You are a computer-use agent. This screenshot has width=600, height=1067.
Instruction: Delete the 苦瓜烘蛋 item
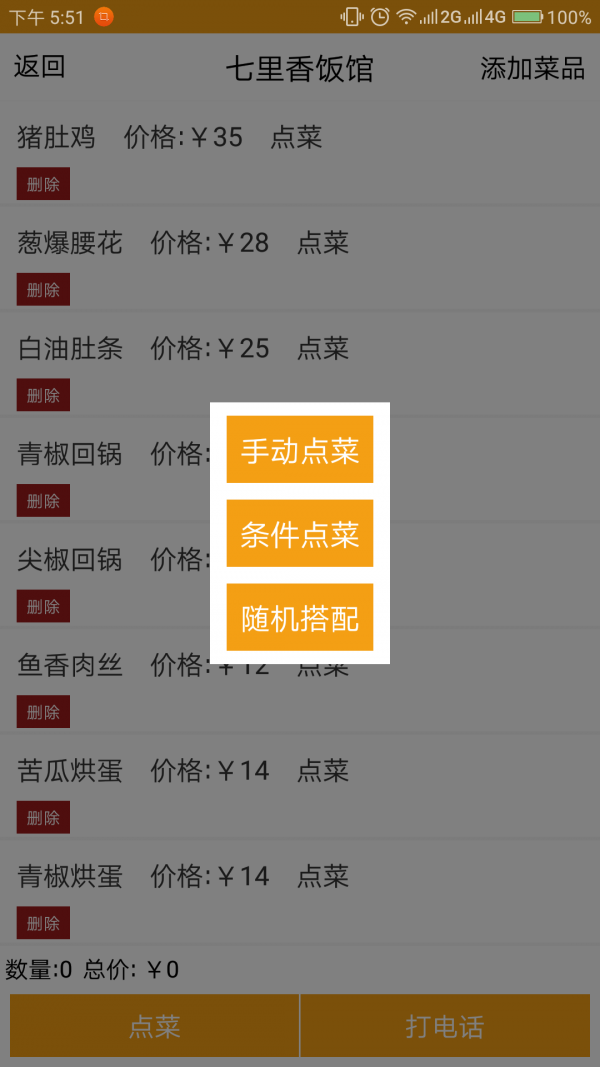pos(43,818)
